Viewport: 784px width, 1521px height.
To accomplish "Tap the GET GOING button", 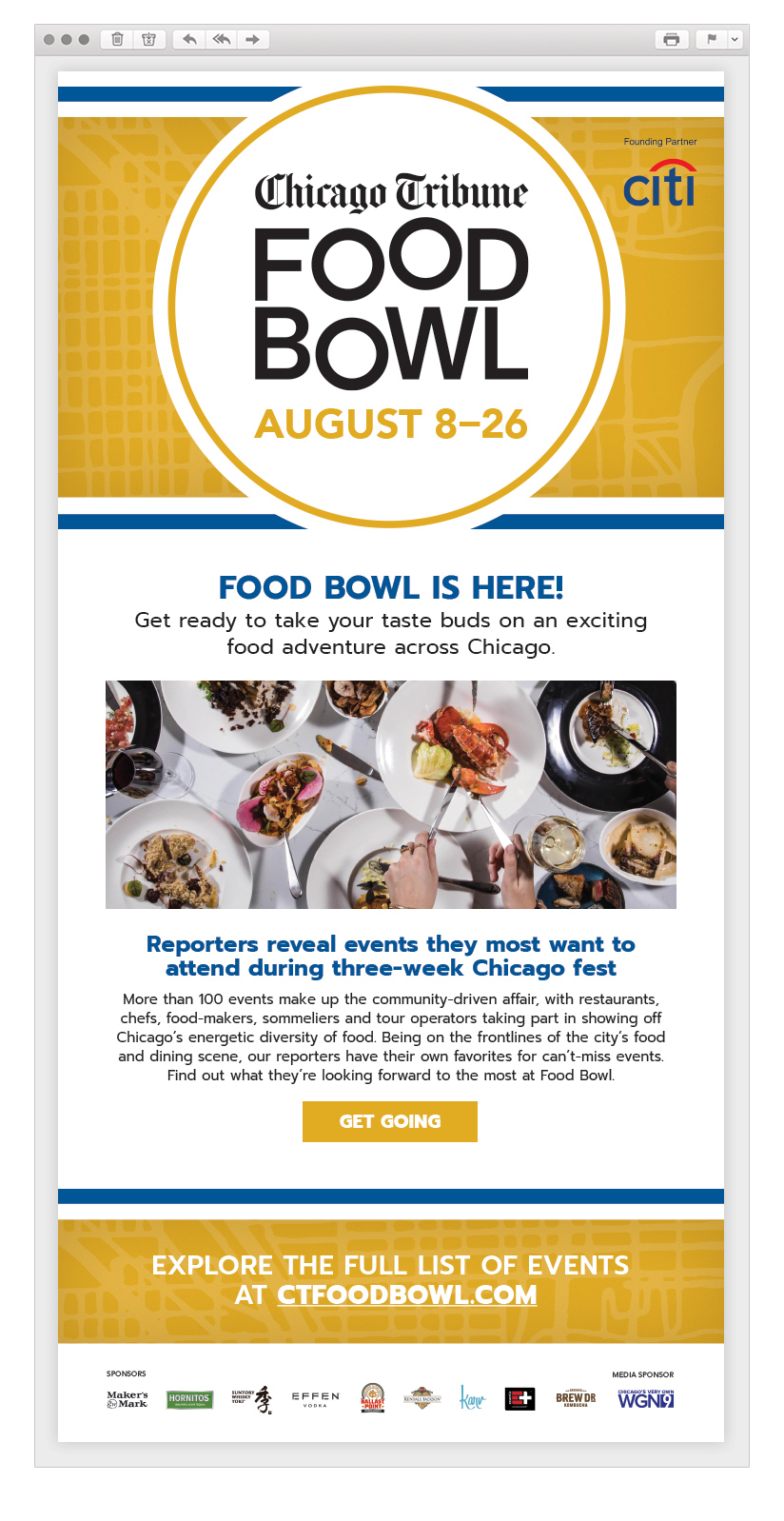I will point(390,1121).
